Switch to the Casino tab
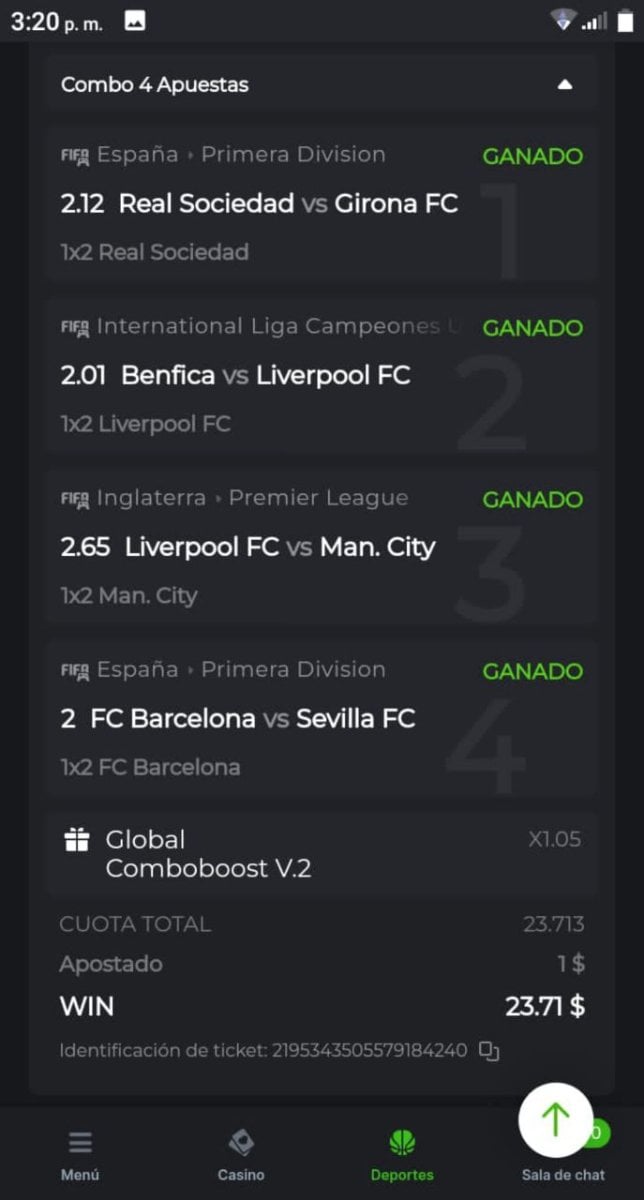The height and width of the screenshot is (1200, 644). click(240, 1155)
